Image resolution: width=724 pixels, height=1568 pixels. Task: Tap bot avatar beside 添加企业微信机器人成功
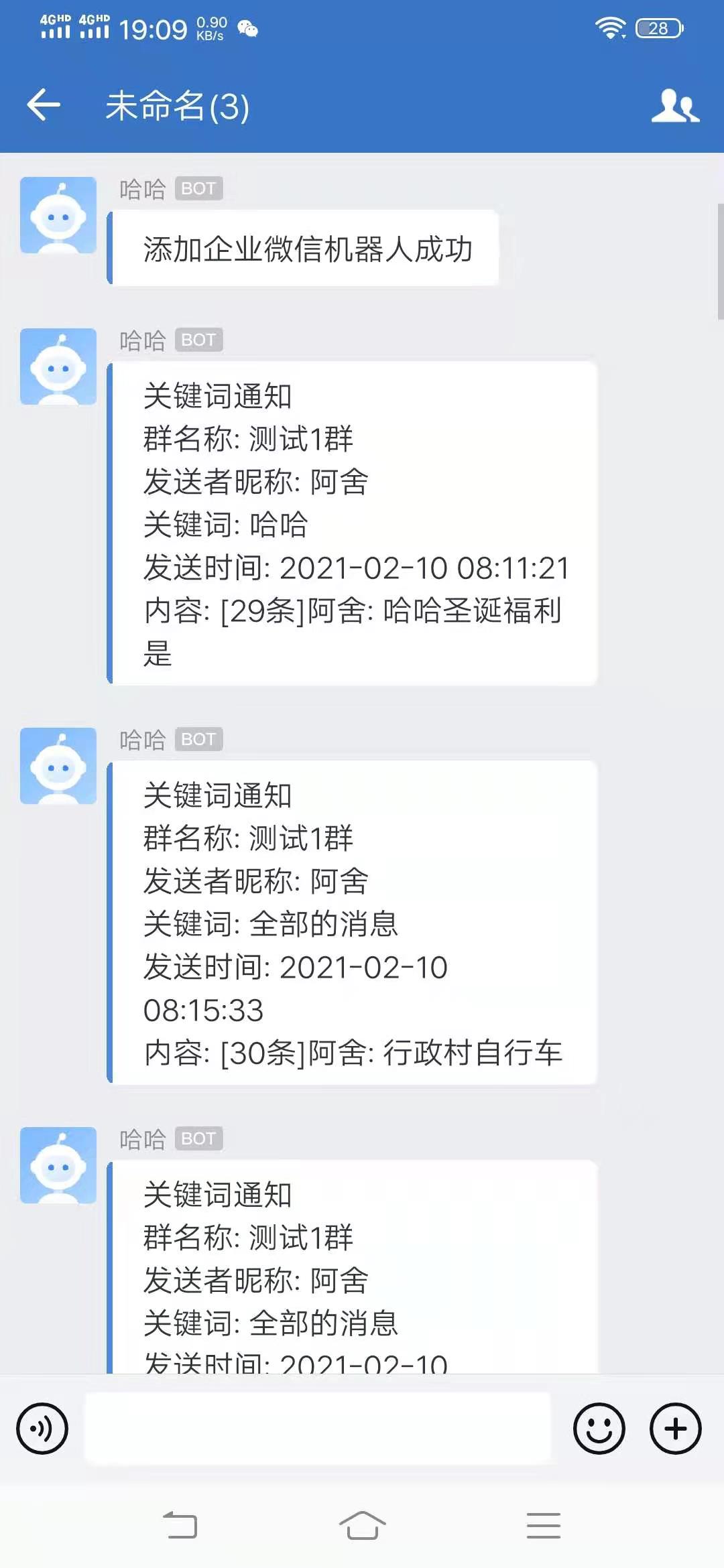(58, 215)
